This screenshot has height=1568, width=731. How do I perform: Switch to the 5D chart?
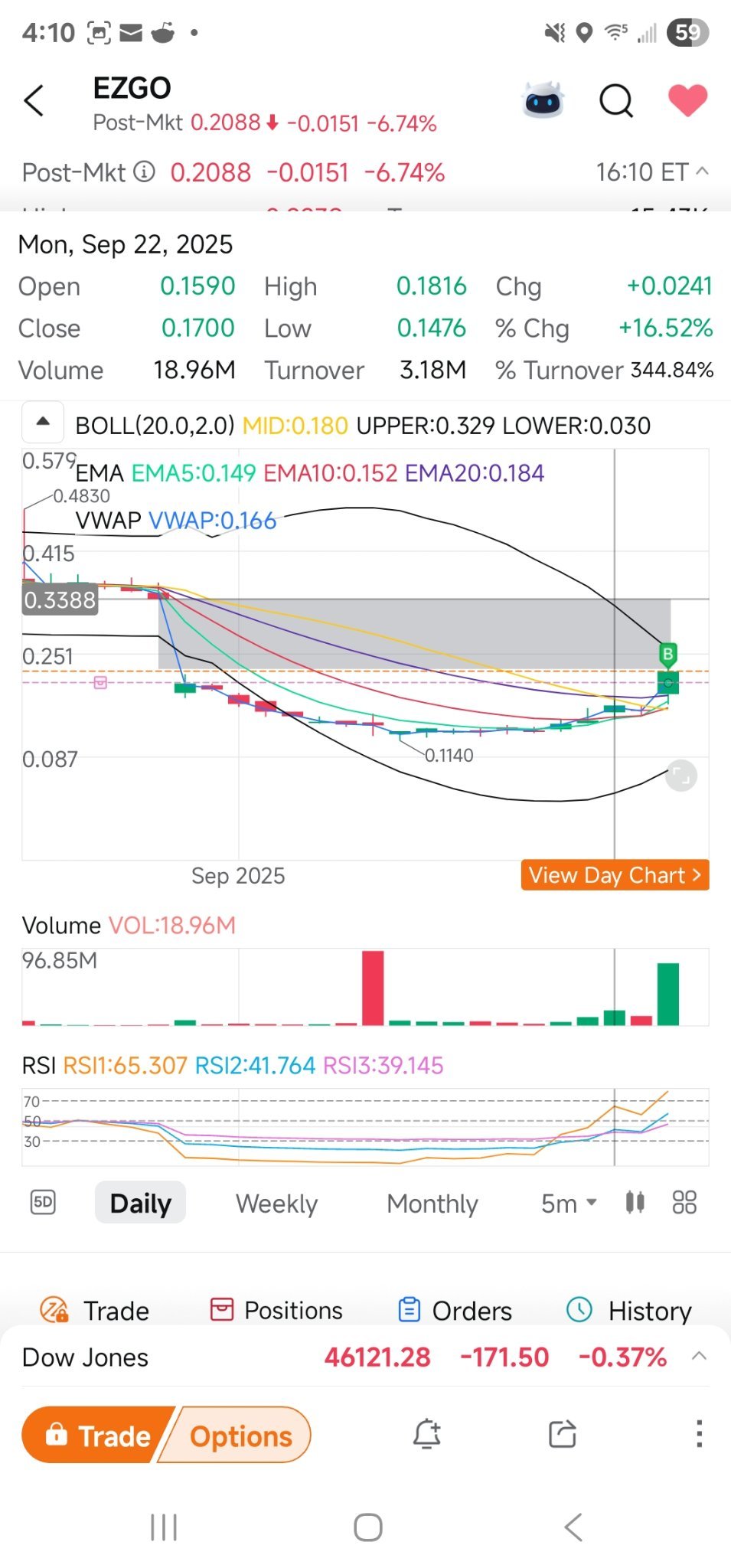(x=43, y=1202)
